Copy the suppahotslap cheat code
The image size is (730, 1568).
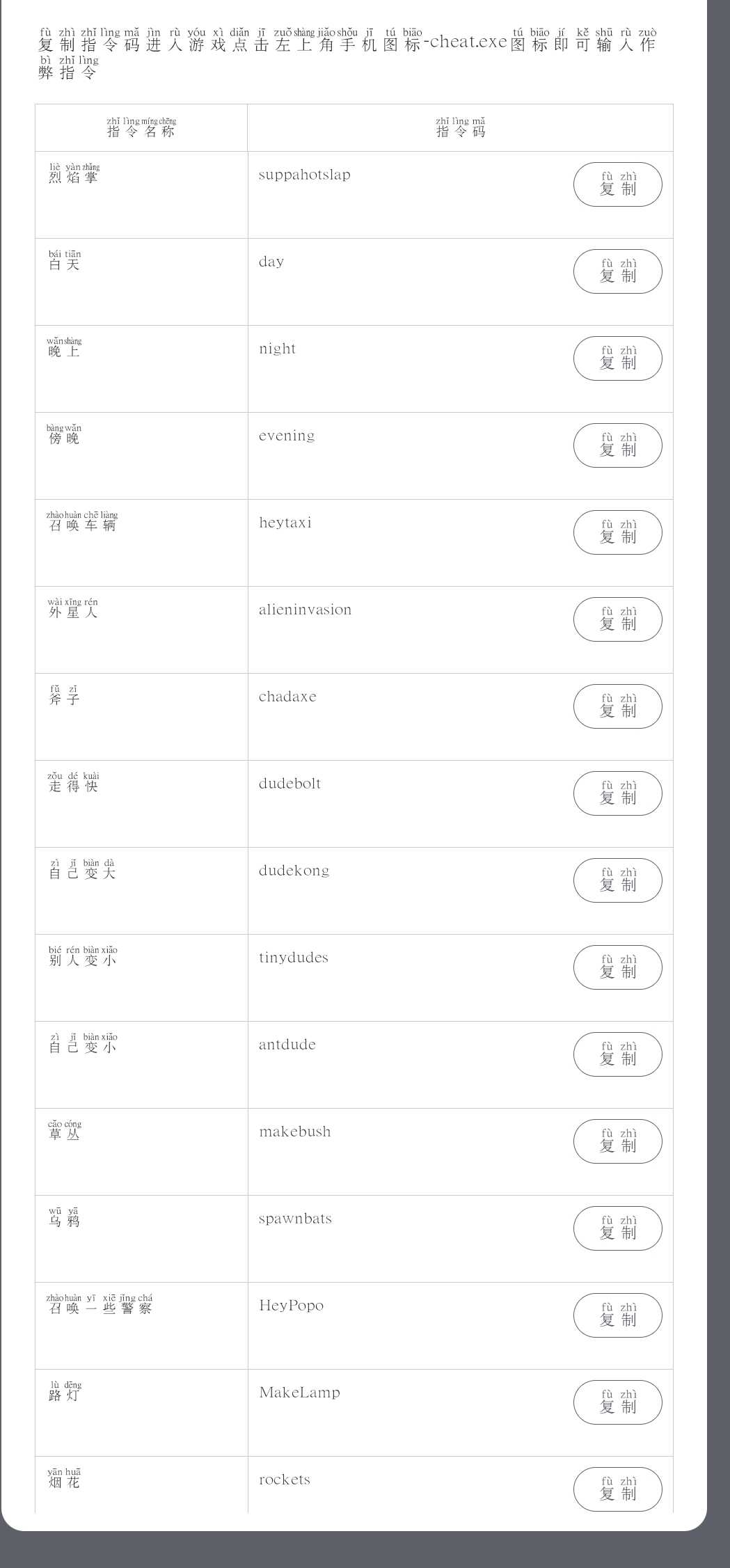click(617, 184)
